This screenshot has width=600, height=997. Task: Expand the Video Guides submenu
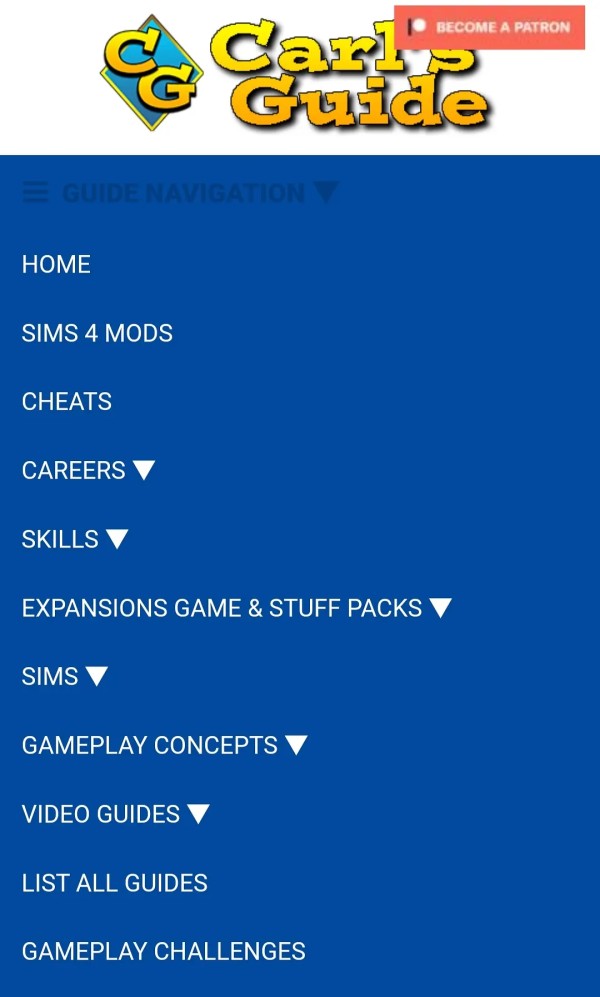coord(116,814)
